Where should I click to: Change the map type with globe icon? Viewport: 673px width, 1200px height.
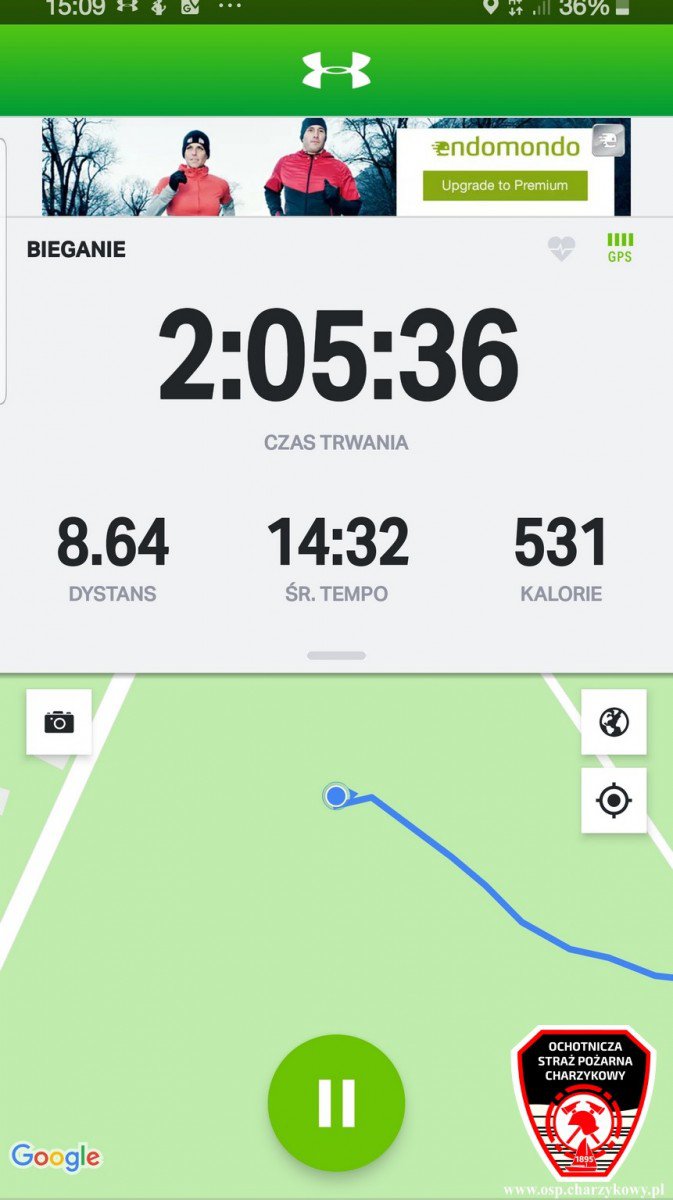[613, 722]
